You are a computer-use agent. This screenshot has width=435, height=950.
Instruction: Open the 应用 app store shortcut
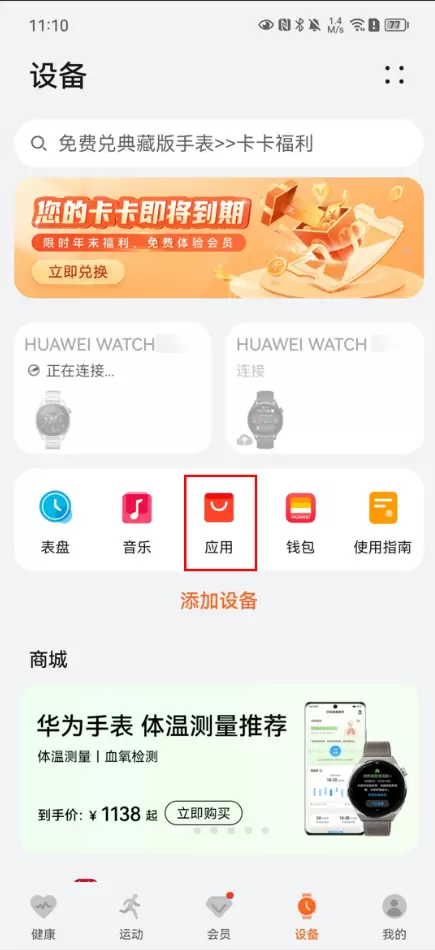click(219, 522)
